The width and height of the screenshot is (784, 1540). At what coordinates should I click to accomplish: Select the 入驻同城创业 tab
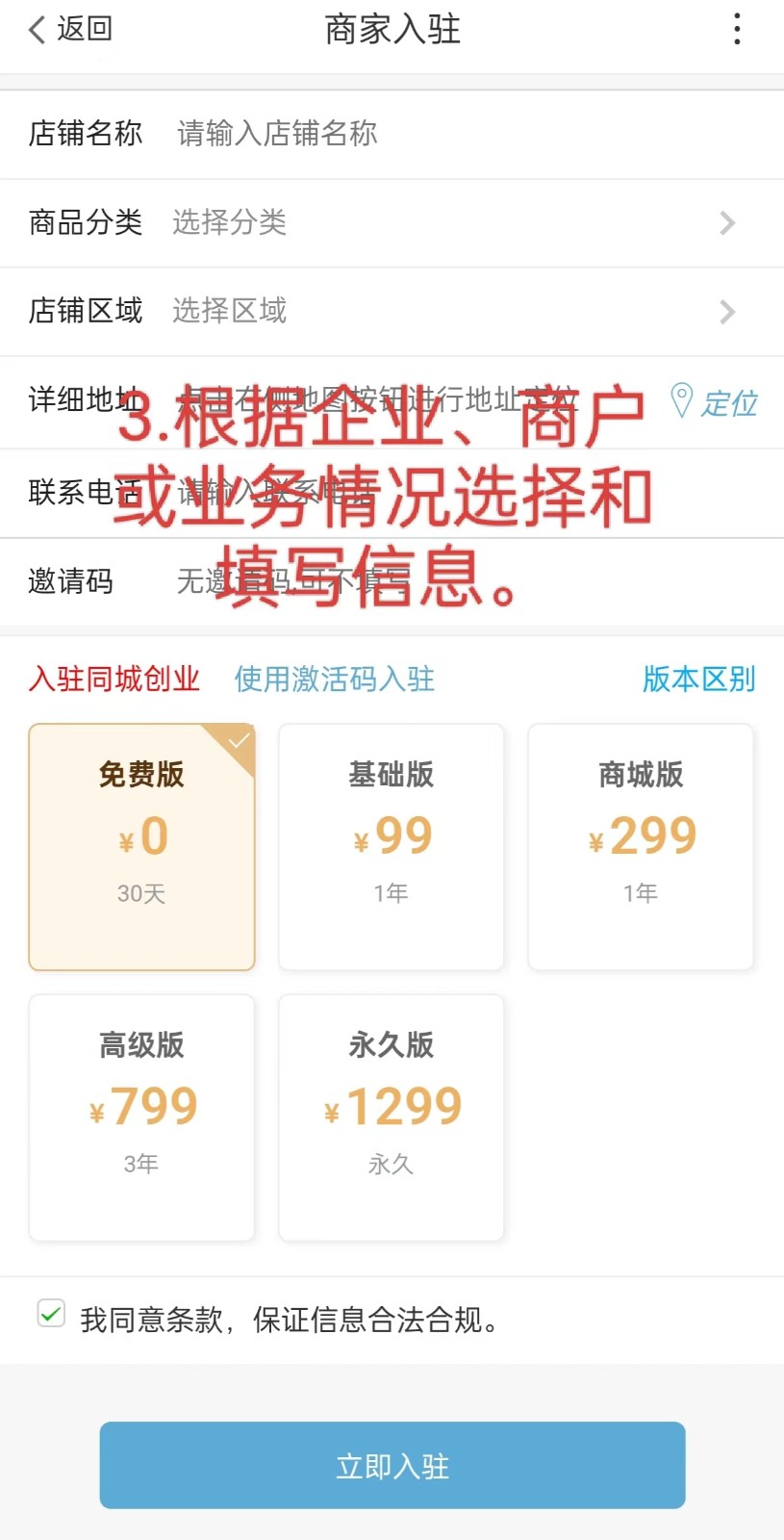click(114, 680)
